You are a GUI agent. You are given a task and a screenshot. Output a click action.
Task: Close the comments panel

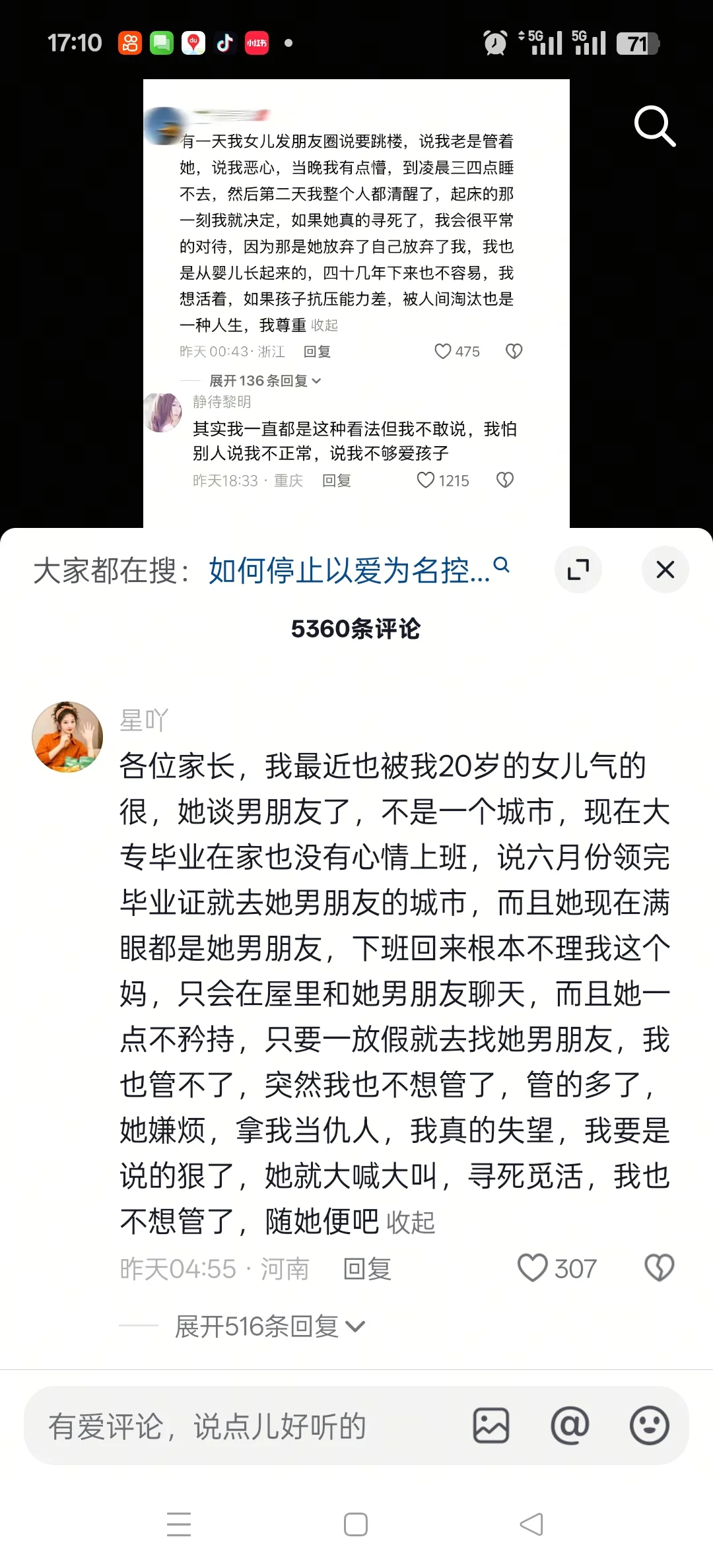(665, 570)
